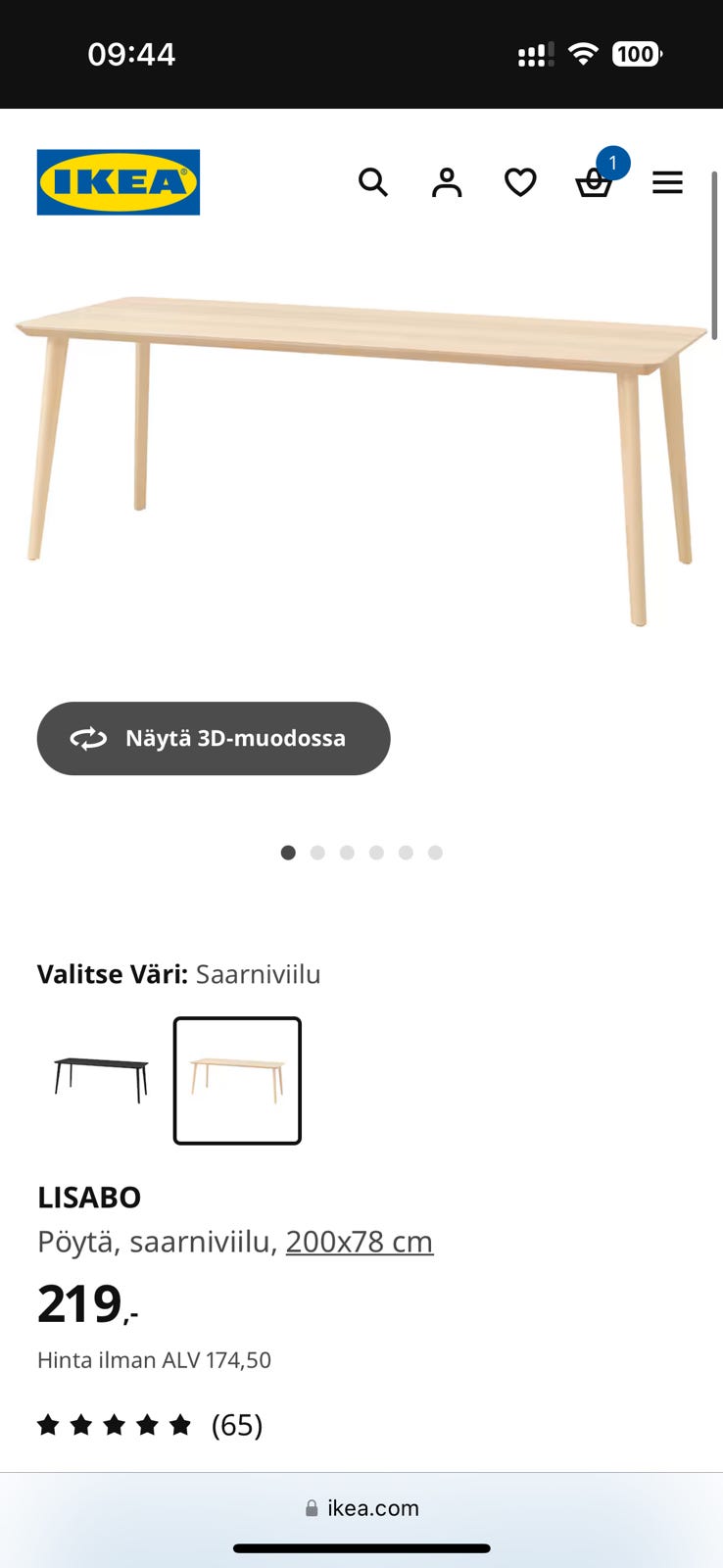Click the 3D rotation icon inside the button

[x=89, y=738]
